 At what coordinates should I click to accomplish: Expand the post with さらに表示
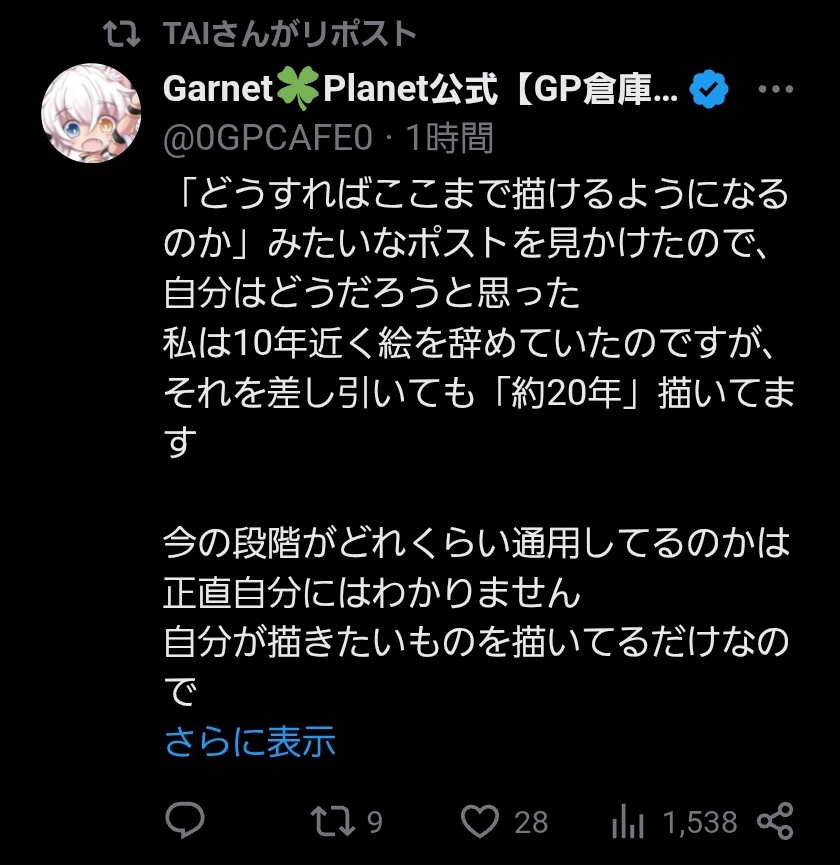pyautogui.click(x=249, y=741)
